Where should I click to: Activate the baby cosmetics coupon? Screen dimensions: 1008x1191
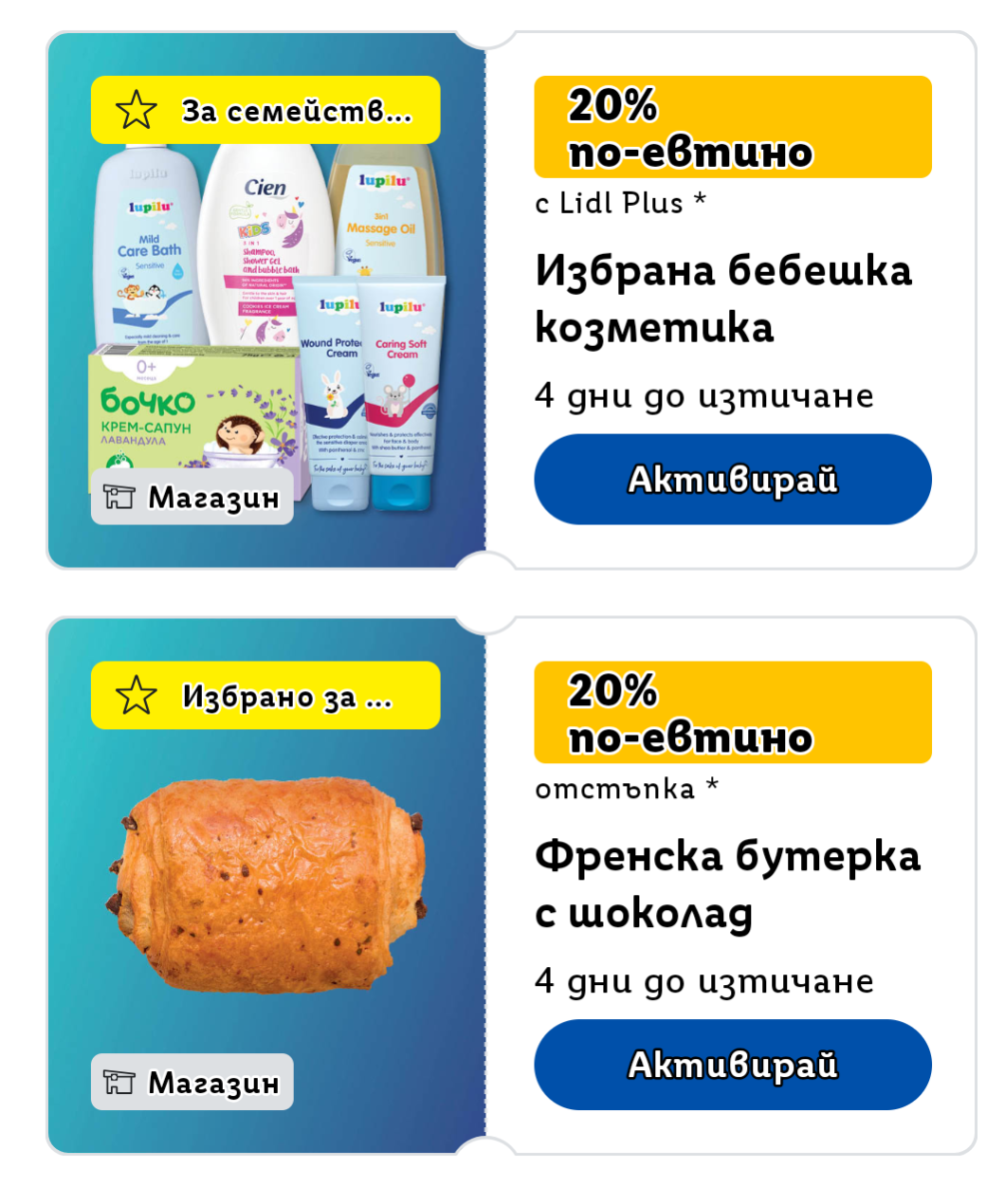[x=732, y=480]
